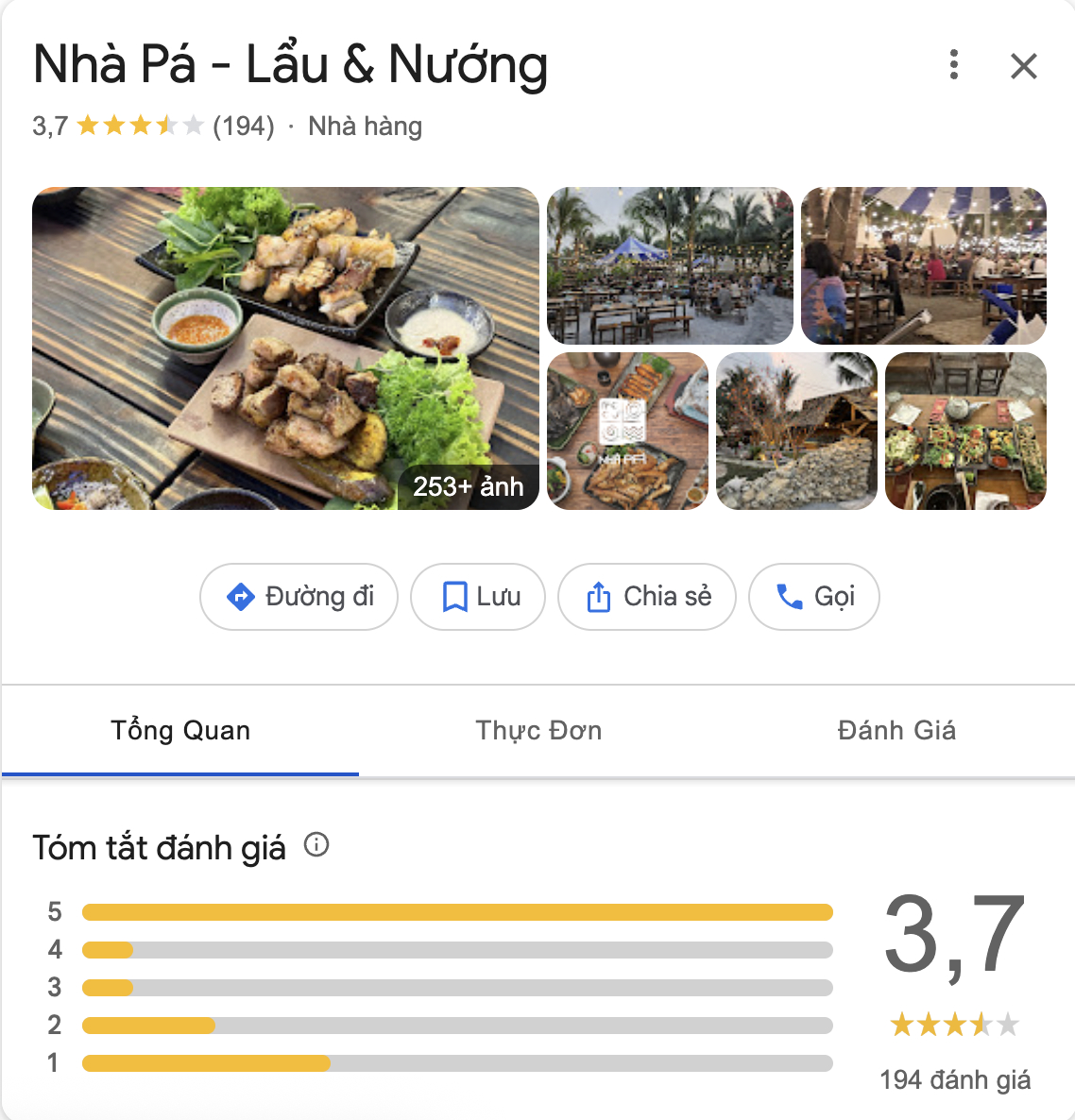Open the three-dot overflow menu
This screenshot has width=1075, height=1120.
(953, 66)
